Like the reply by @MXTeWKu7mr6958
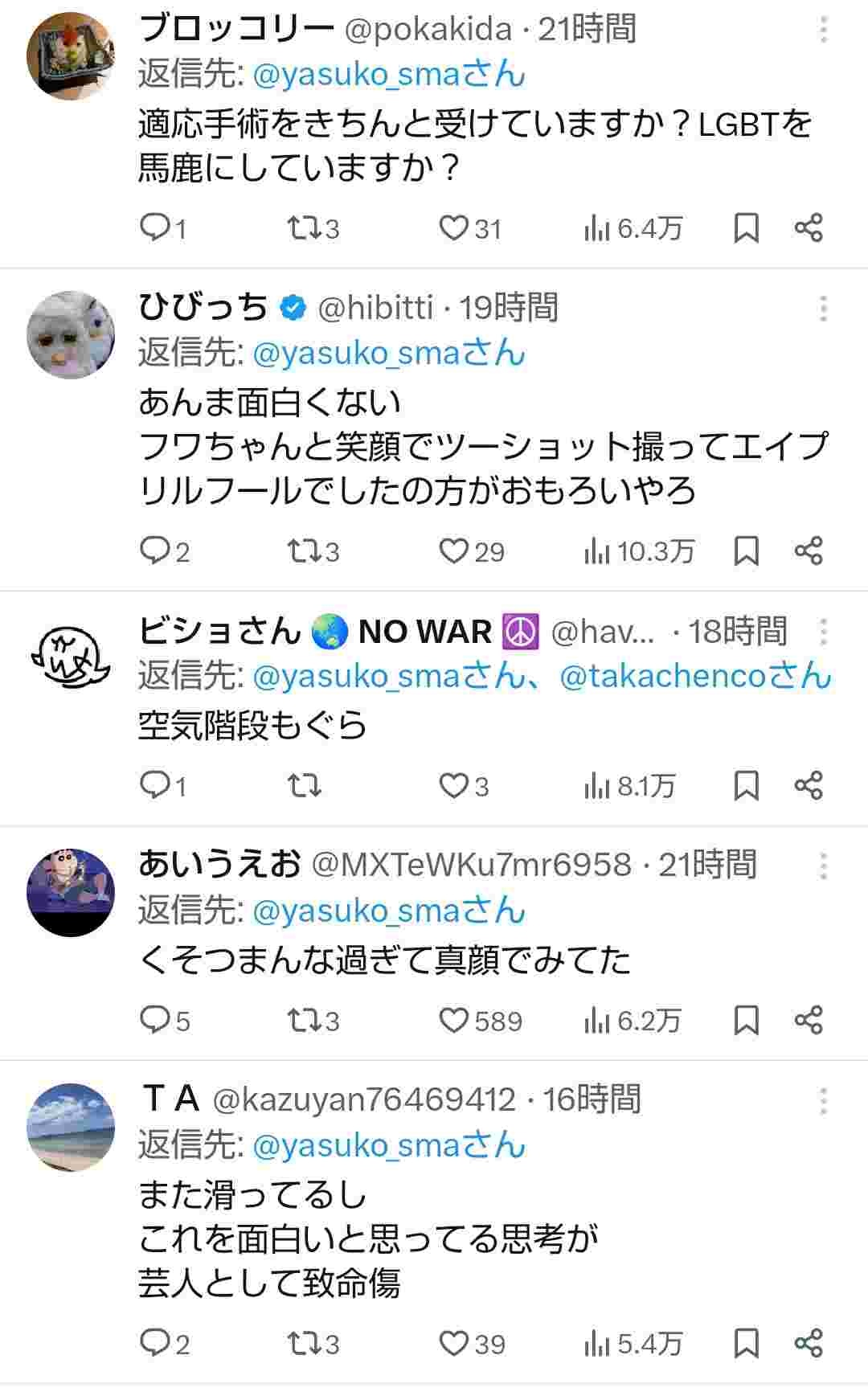Image resolution: width=868 pixels, height=1396 pixels. point(454,1021)
